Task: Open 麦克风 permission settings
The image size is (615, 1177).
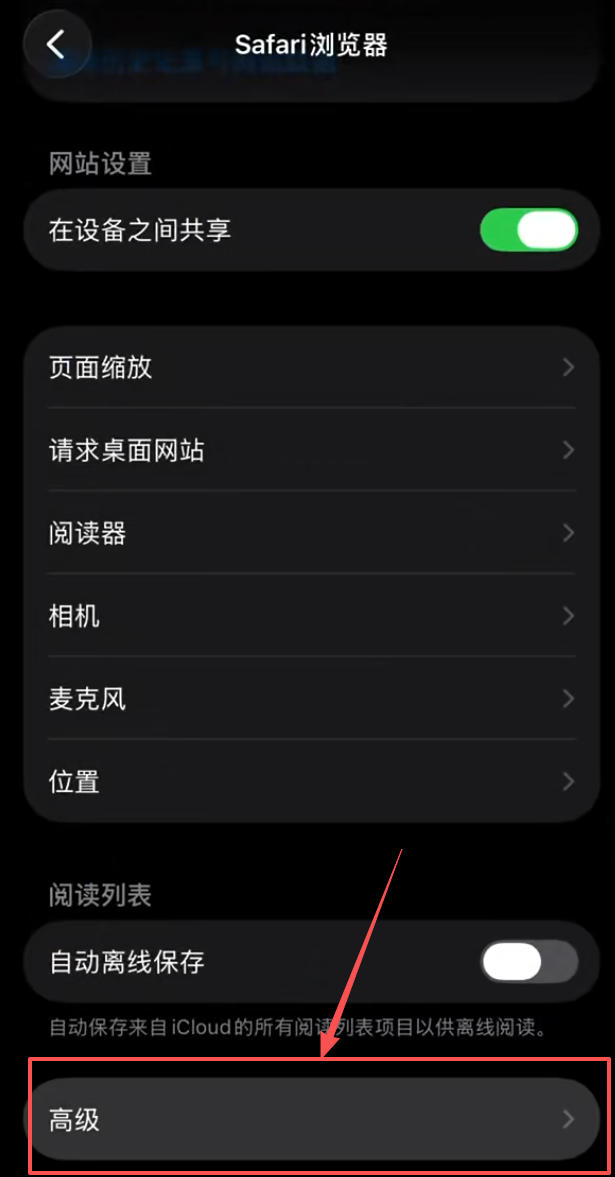Action: (x=312, y=699)
